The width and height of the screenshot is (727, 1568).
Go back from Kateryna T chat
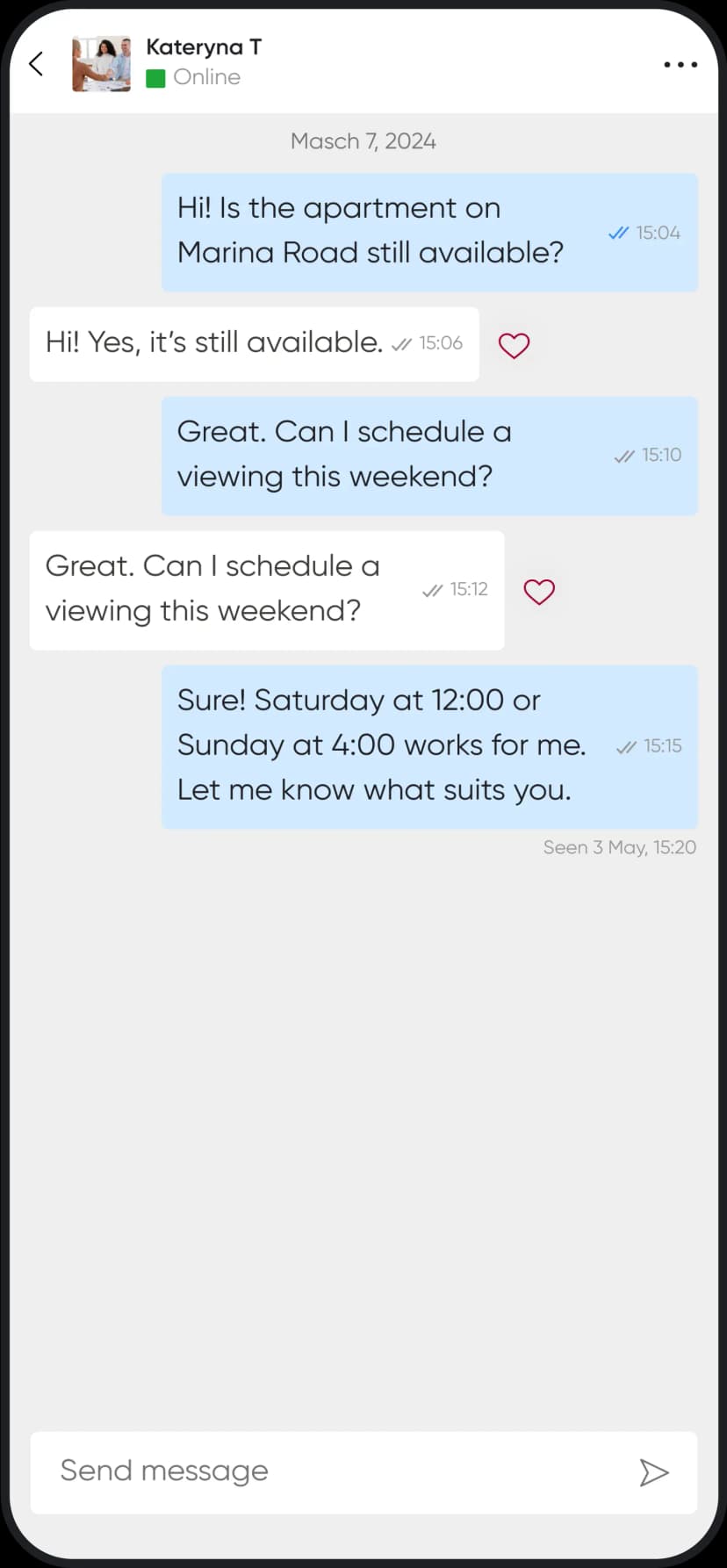[36, 63]
